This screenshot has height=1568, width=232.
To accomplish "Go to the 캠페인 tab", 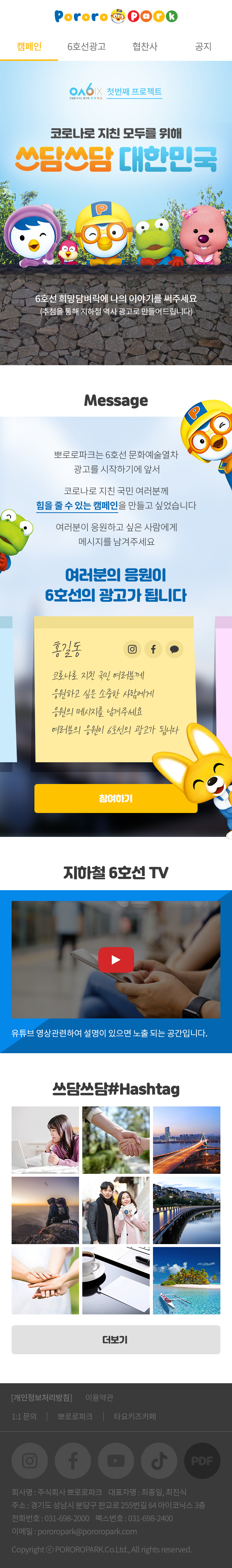I will point(29,46).
